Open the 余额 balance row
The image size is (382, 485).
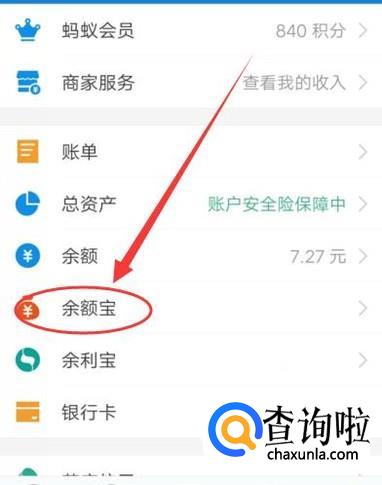coord(191,256)
